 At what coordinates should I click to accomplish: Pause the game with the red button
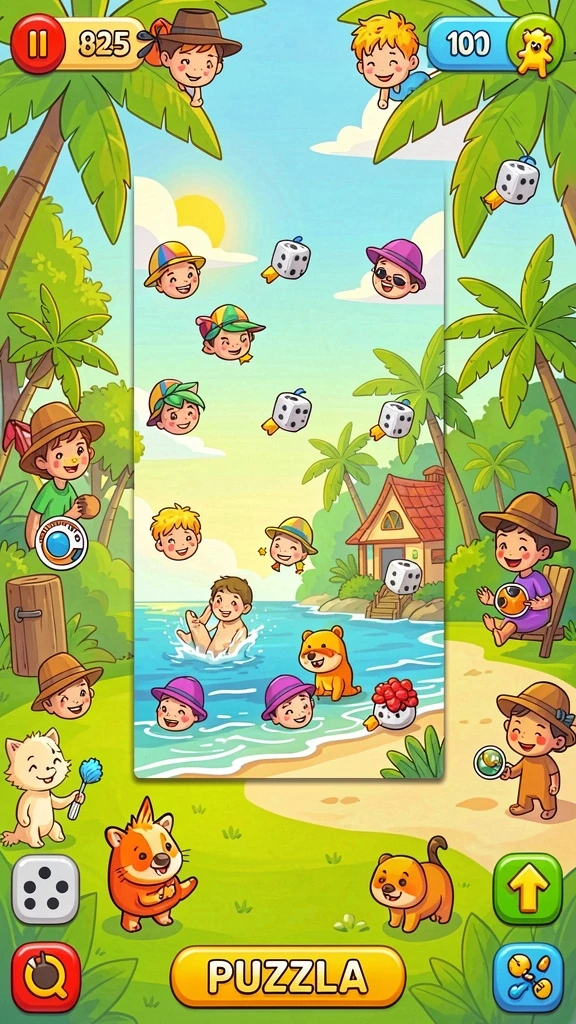[x=38, y=44]
